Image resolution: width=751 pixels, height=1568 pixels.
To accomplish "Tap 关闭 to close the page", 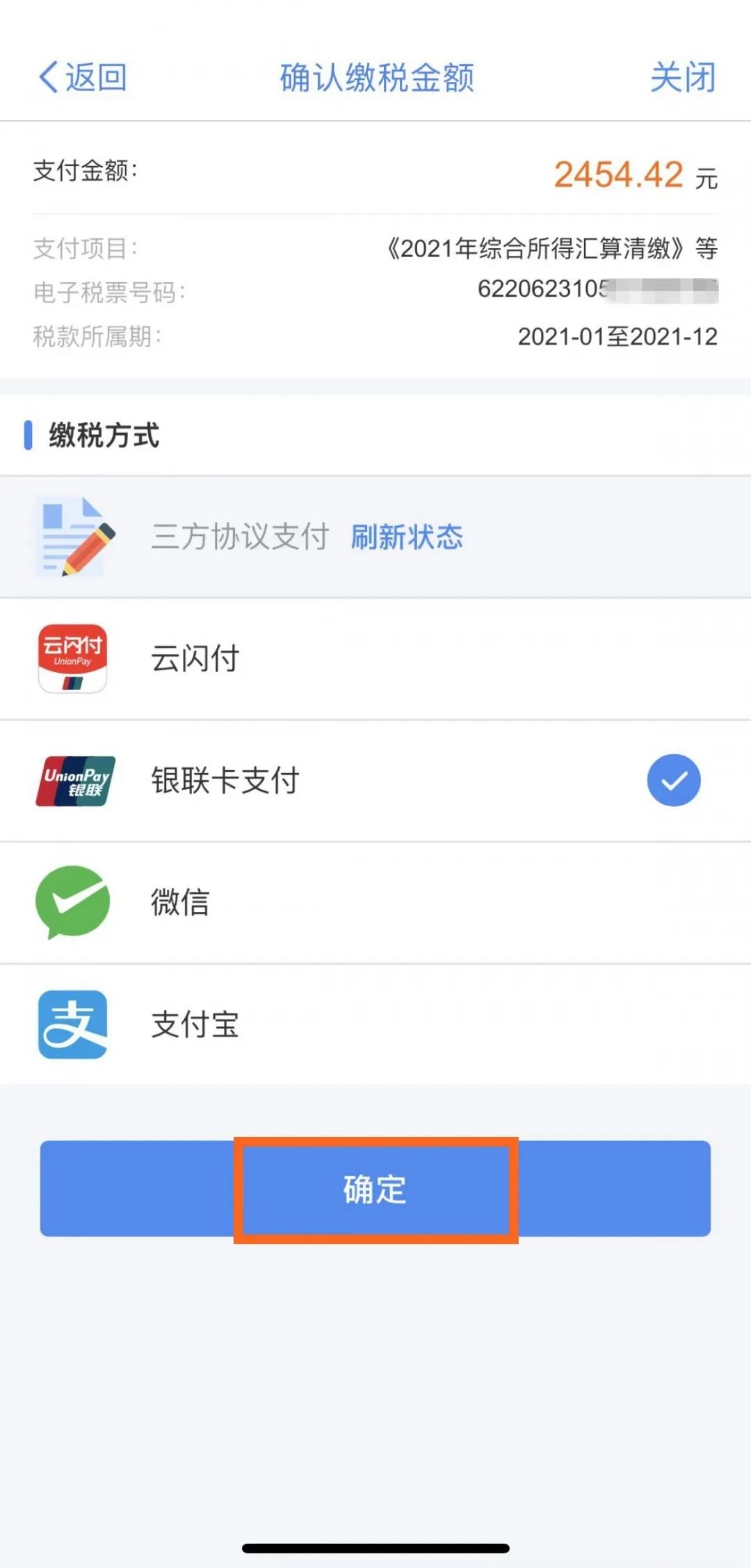I will click(x=683, y=76).
